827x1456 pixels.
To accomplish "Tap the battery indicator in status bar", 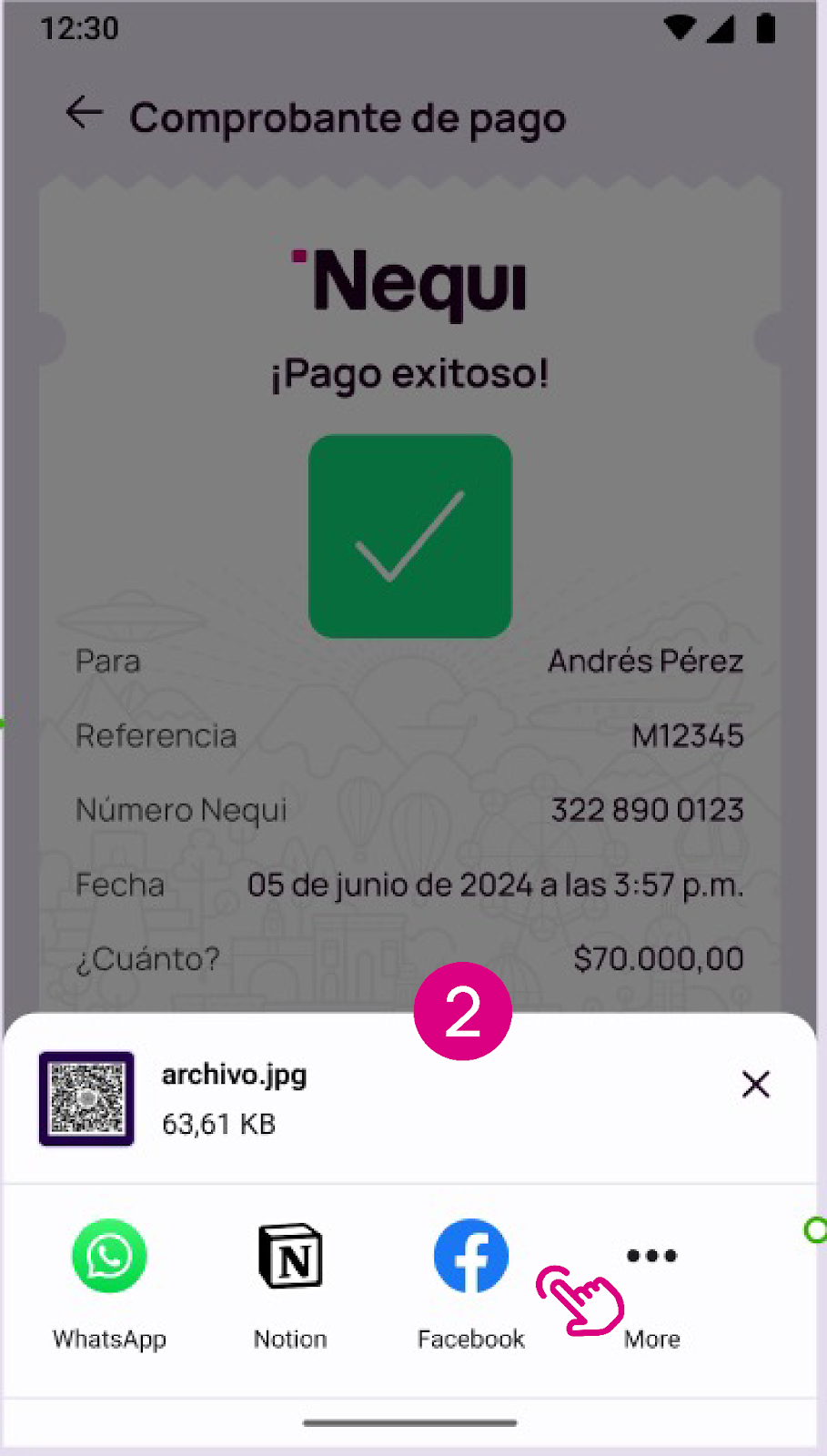I will tap(764, 27).
